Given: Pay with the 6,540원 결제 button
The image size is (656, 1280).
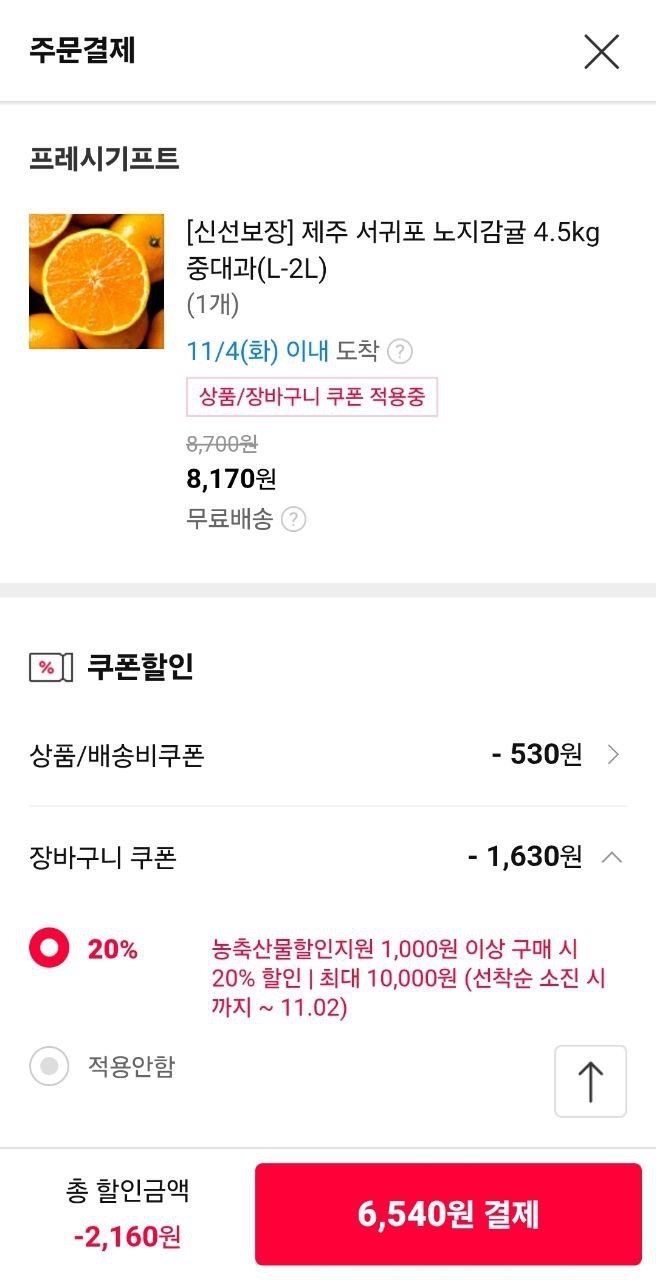Looking at the screenshot, I should [x=448, y=1214].
